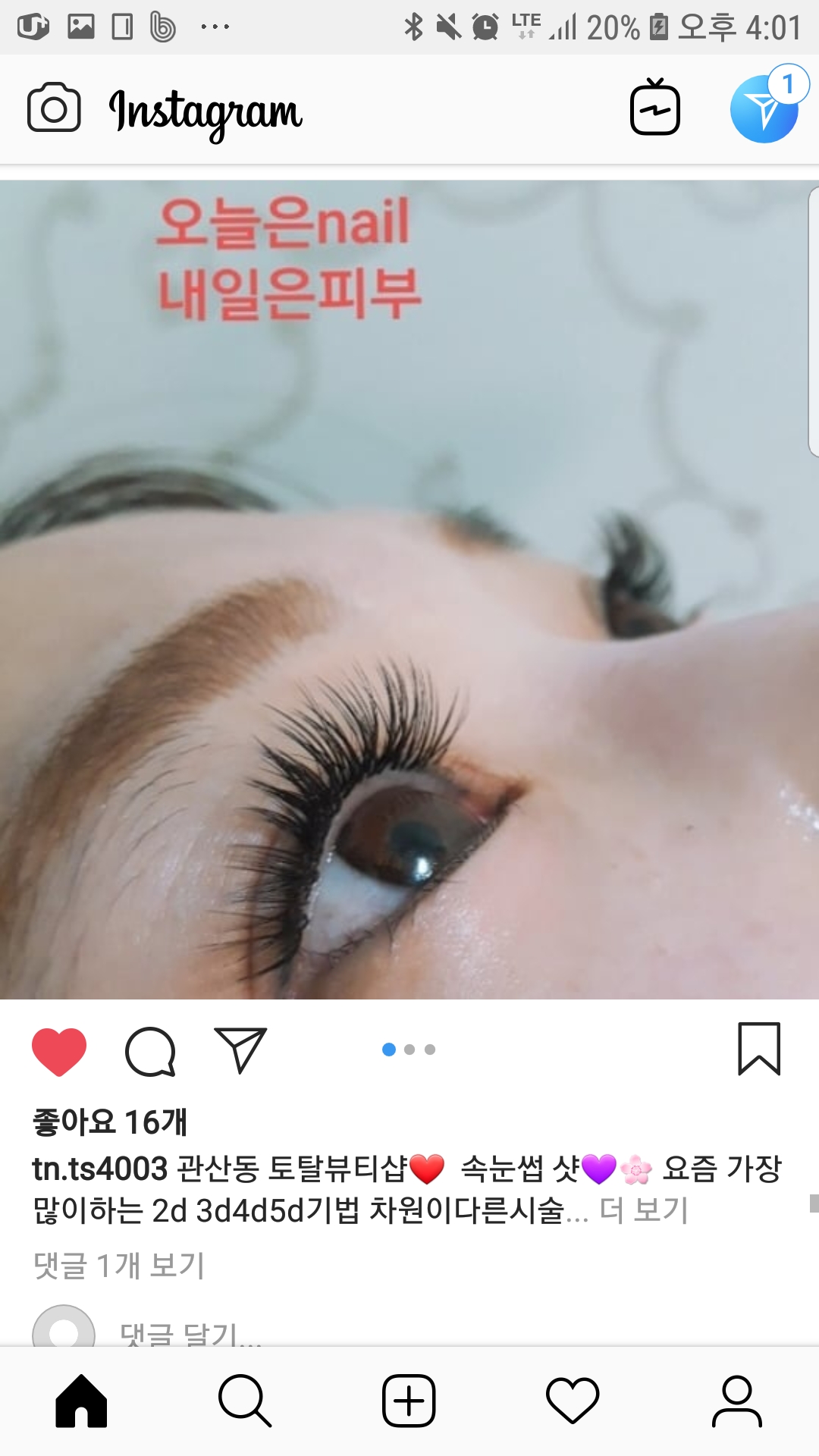
Task: Tap the 댓글 달기 comment field
Action: [x=191, y=1333]
